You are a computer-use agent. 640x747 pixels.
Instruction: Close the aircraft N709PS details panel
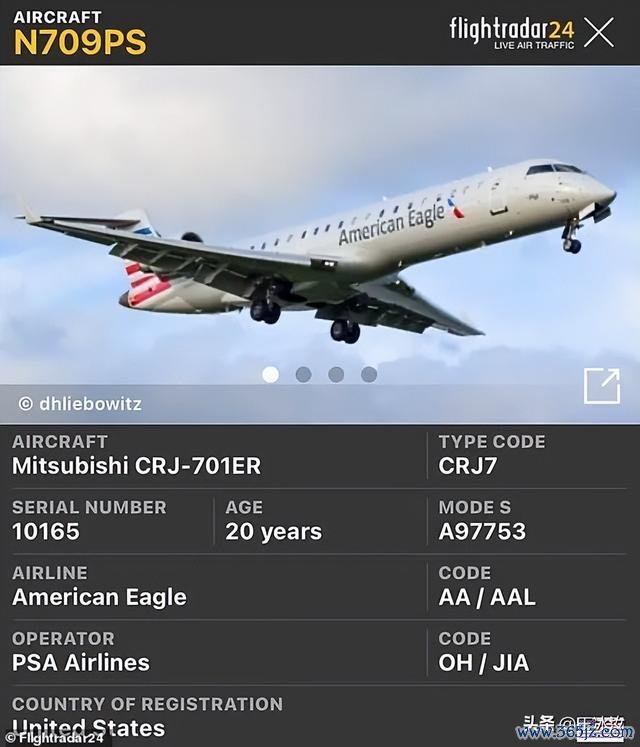click(599, 32)
